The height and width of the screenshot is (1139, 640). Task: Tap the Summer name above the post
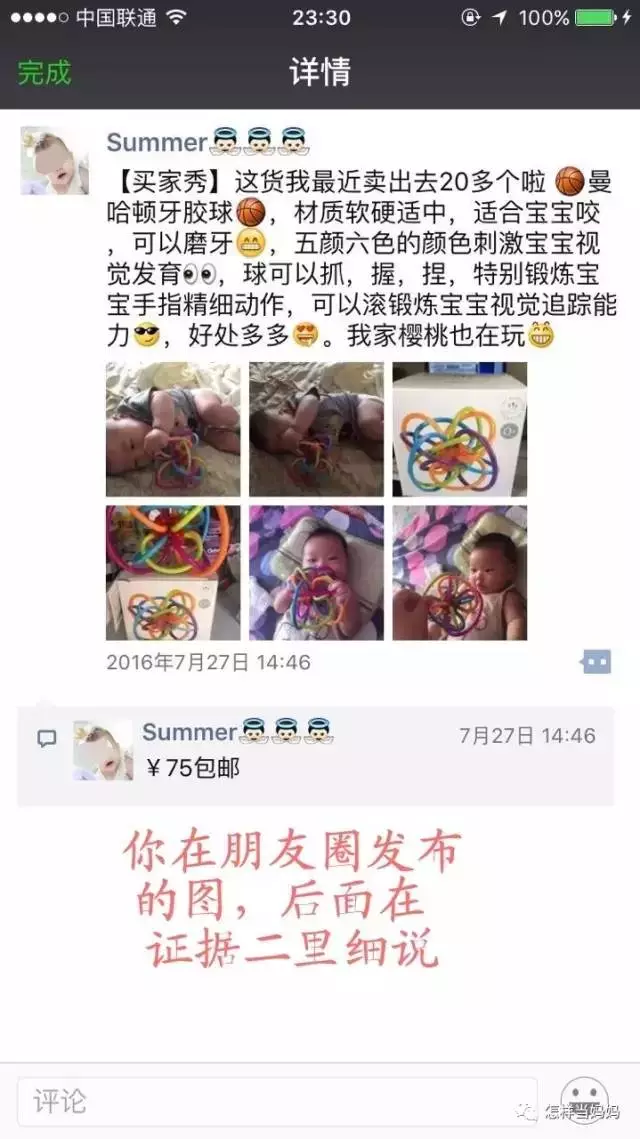click(x=156, y=142)
